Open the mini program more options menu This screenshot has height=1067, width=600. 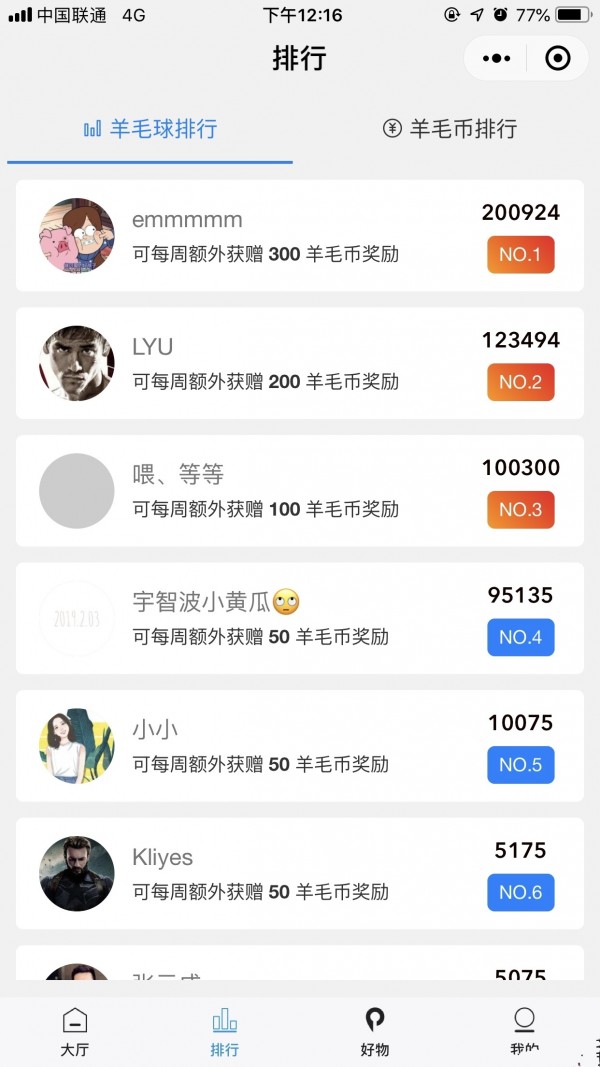[496, 59]
